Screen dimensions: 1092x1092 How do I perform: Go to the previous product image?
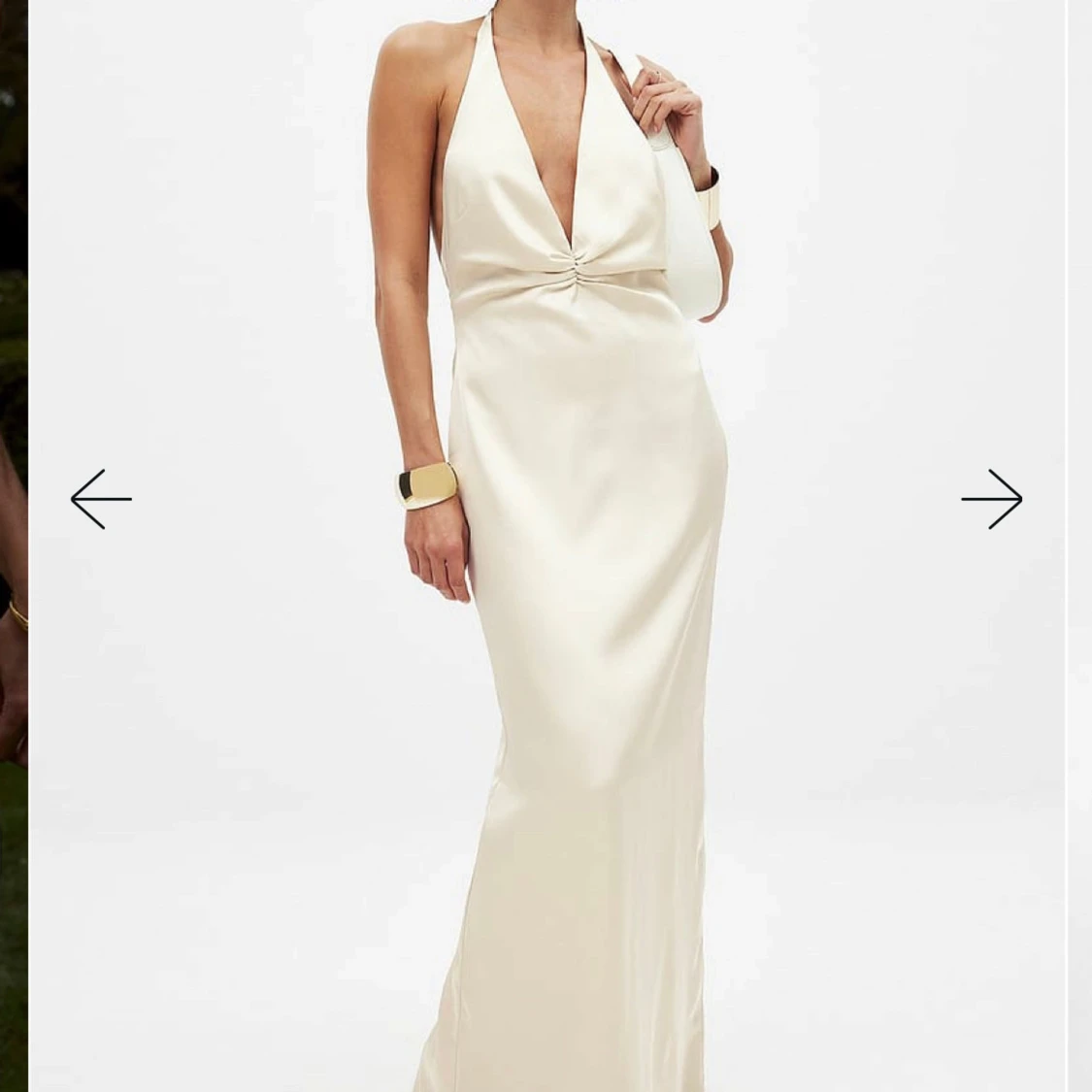click(x=101, y=499)
